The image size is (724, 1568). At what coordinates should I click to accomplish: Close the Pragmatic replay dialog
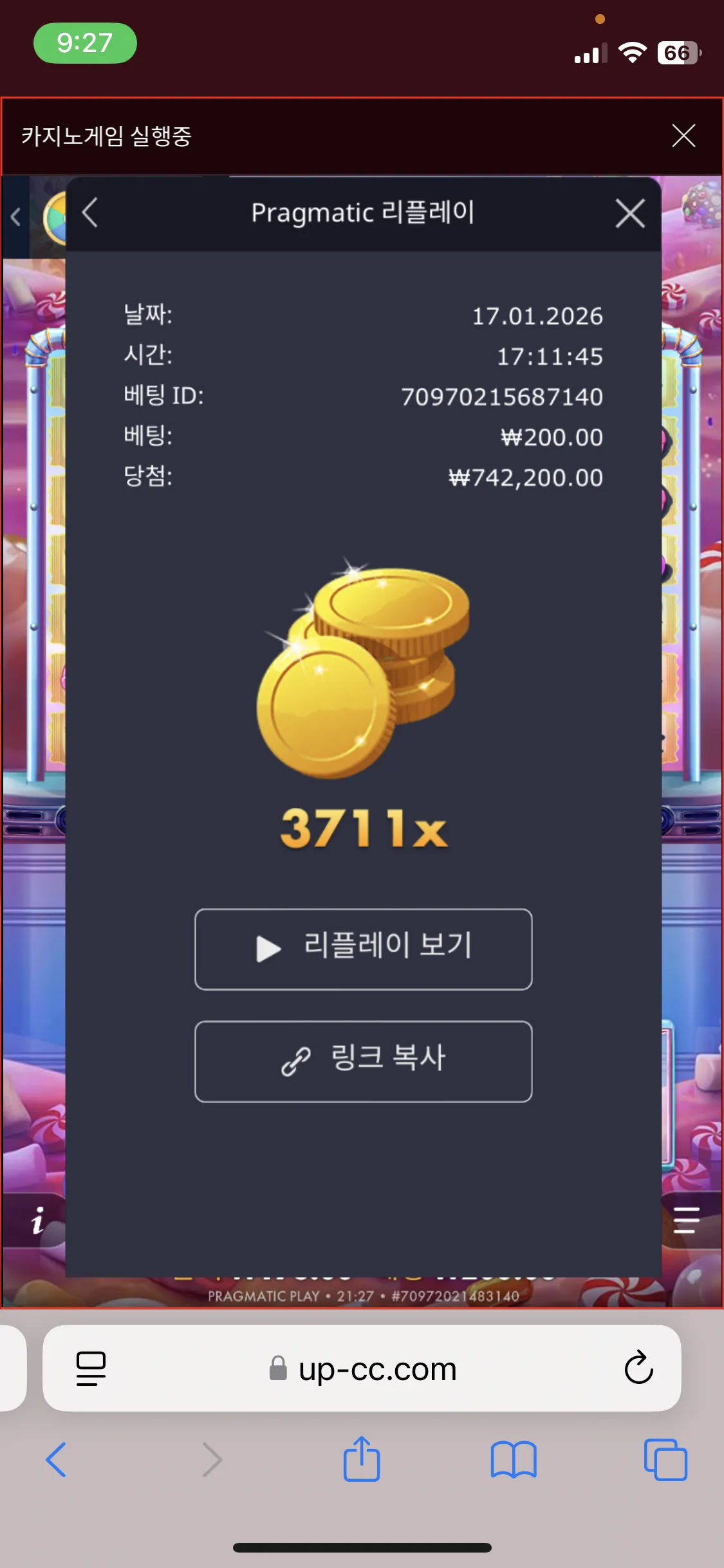click(630, 213)
